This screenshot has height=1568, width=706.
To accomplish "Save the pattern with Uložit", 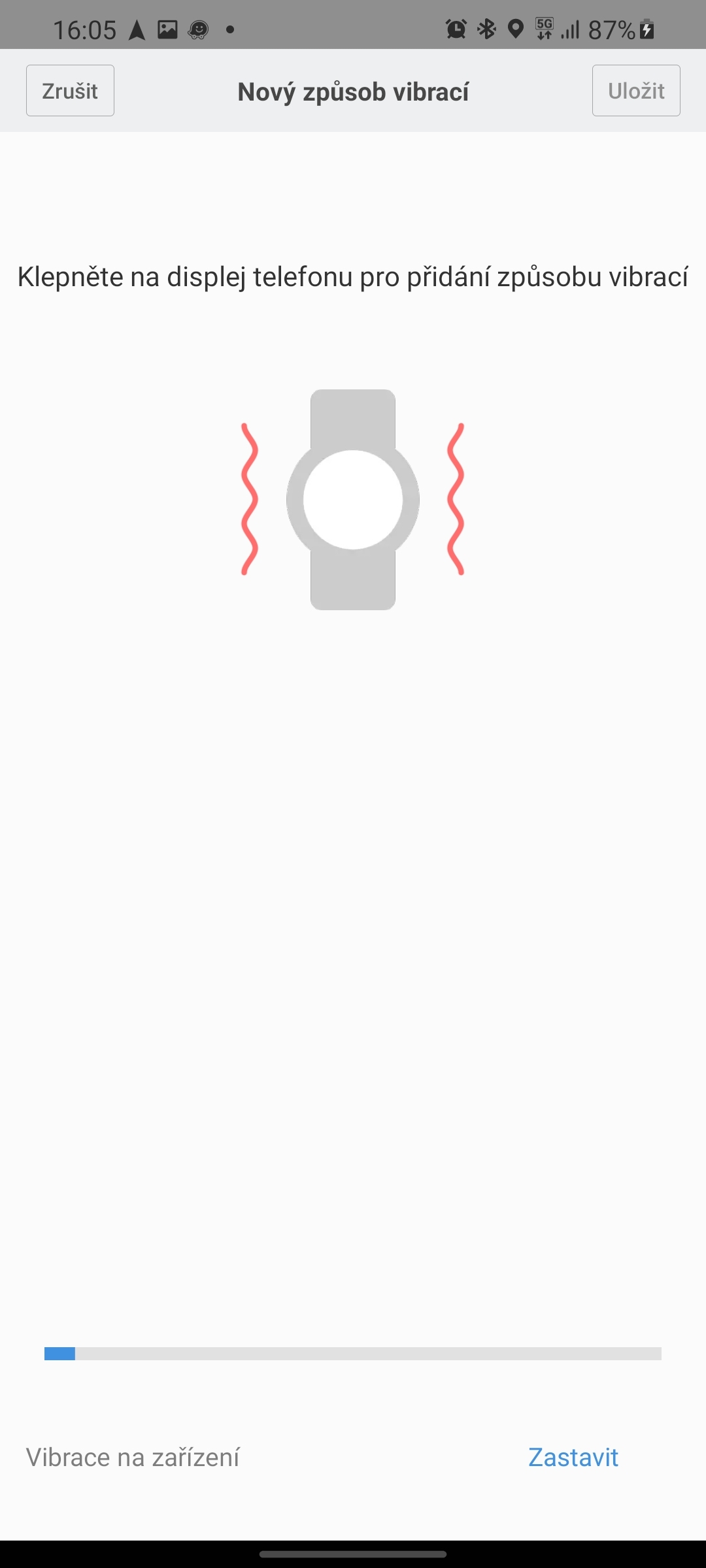I will [635, 91].
